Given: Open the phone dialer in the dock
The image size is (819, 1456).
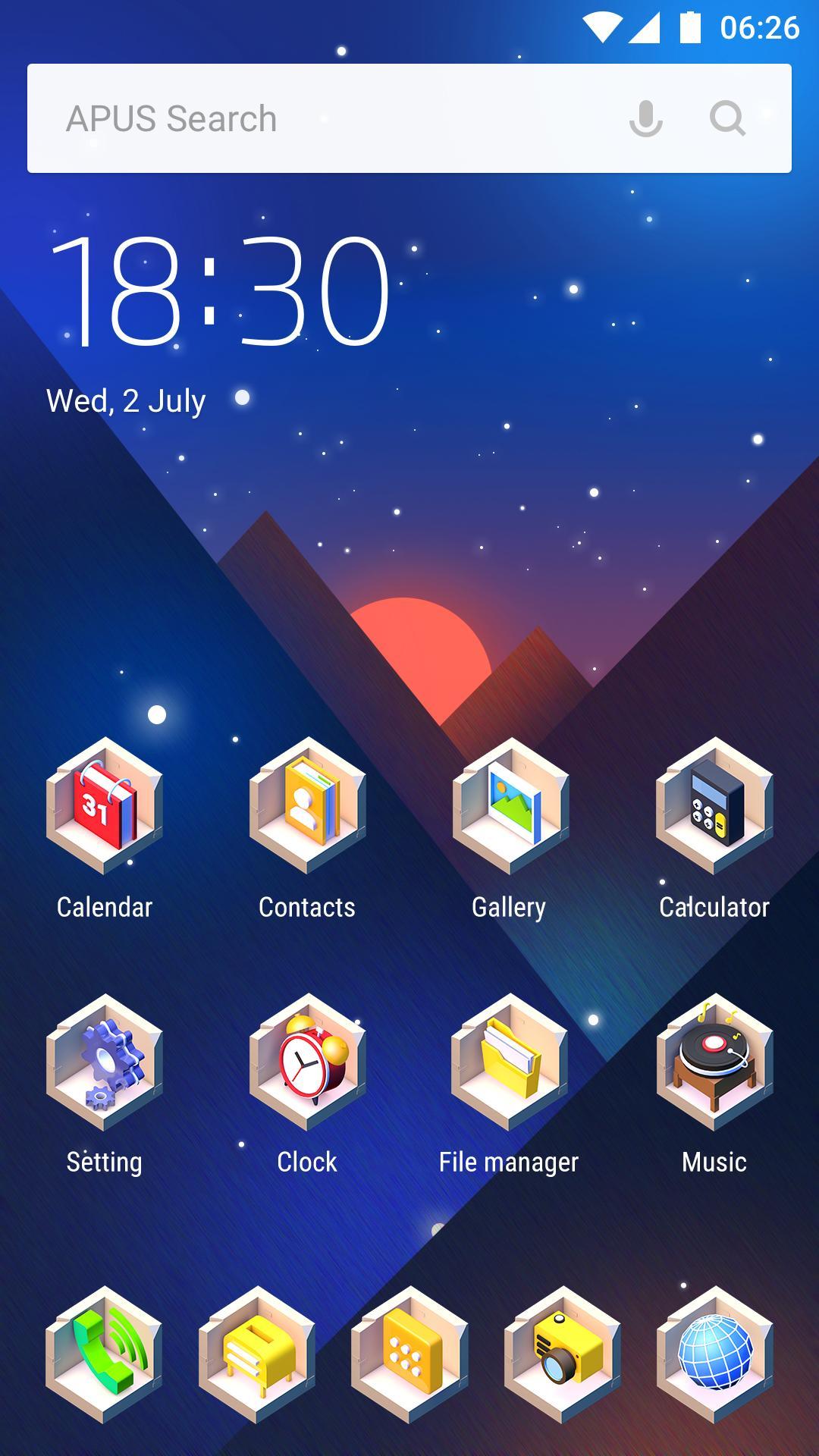Looking at the screenshot, I should (104, 1354).
